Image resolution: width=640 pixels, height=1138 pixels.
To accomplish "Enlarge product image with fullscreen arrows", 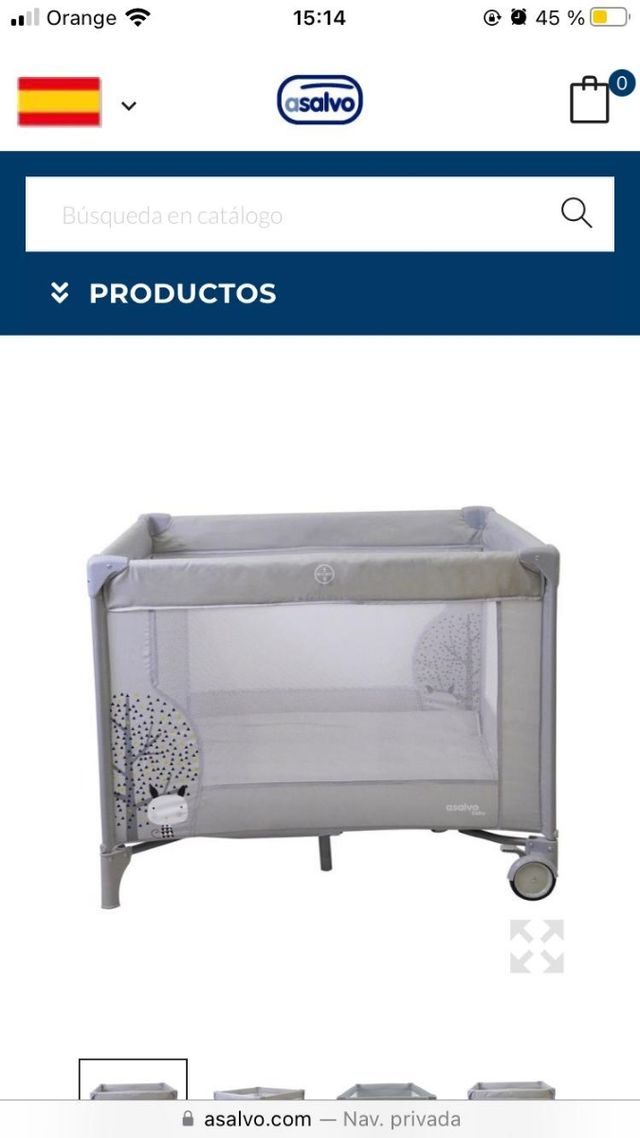I will (537, 946).
